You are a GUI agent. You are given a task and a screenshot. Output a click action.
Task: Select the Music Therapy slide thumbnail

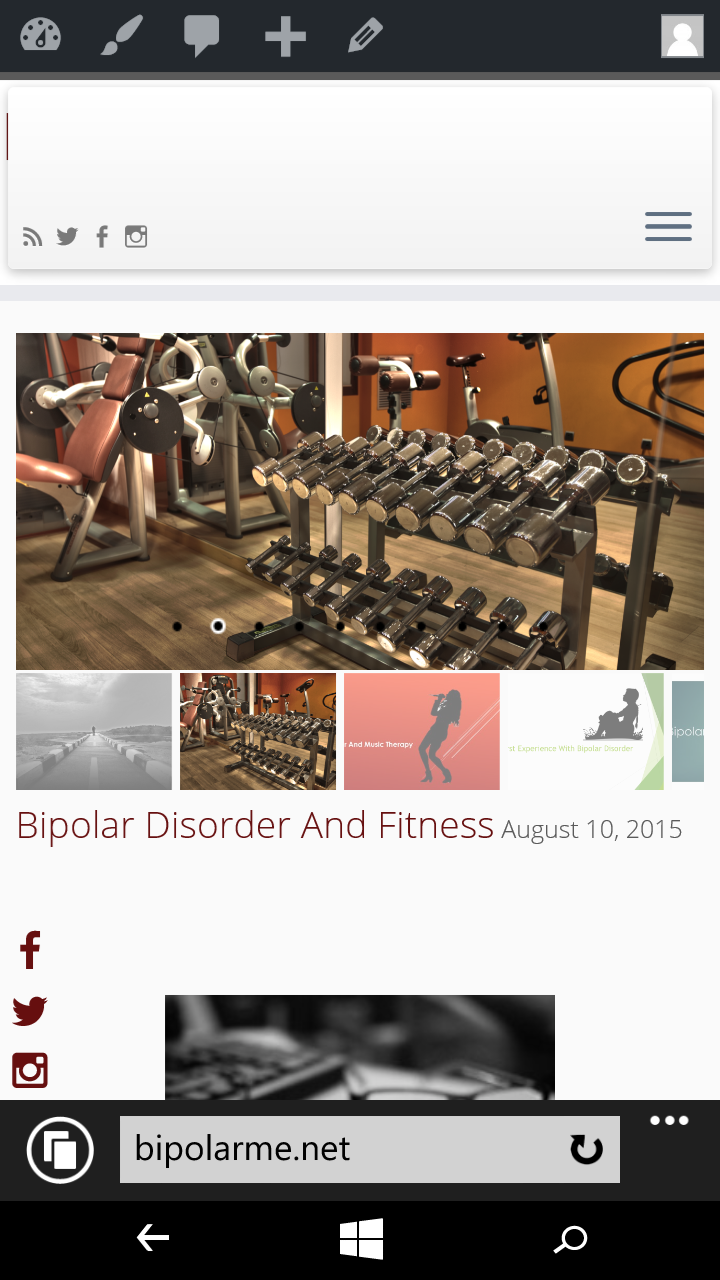click(421, 731)
